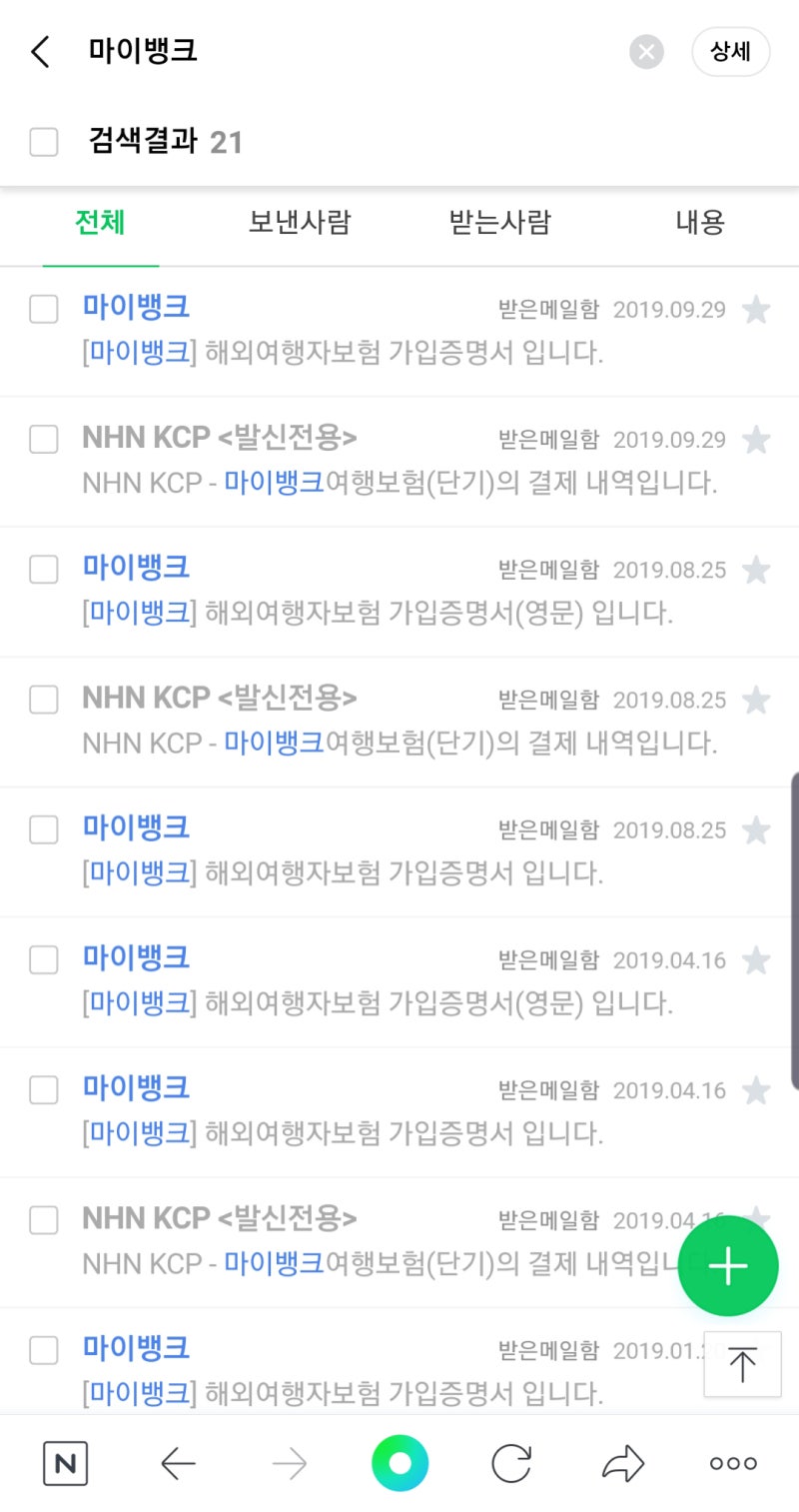This screenshot has width=799, height=1512.
Task: Reload the page
Action: (x=511, y=1464)
